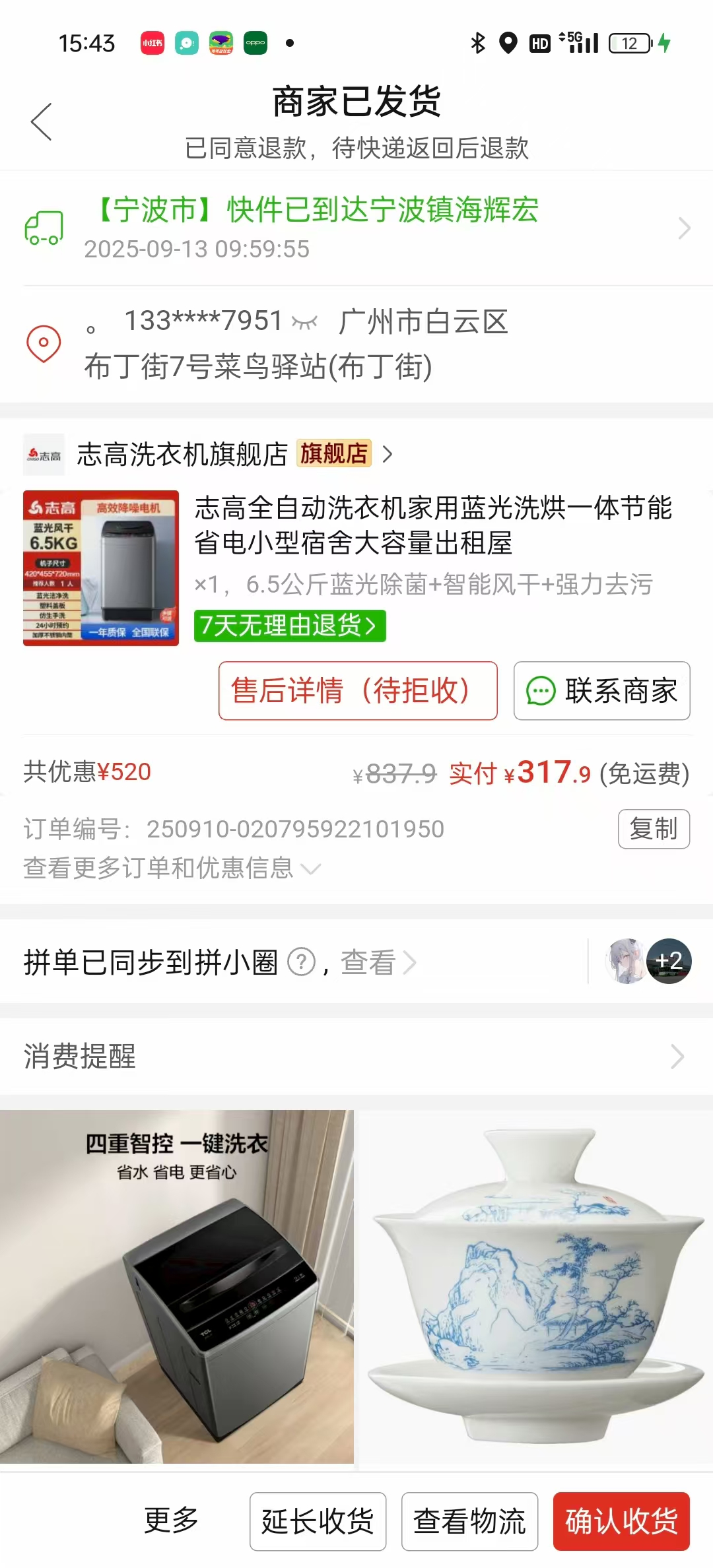Open the 消费提醒 section chevron
Viewport: 713px width, 1568px height.
pos(676,1057)
